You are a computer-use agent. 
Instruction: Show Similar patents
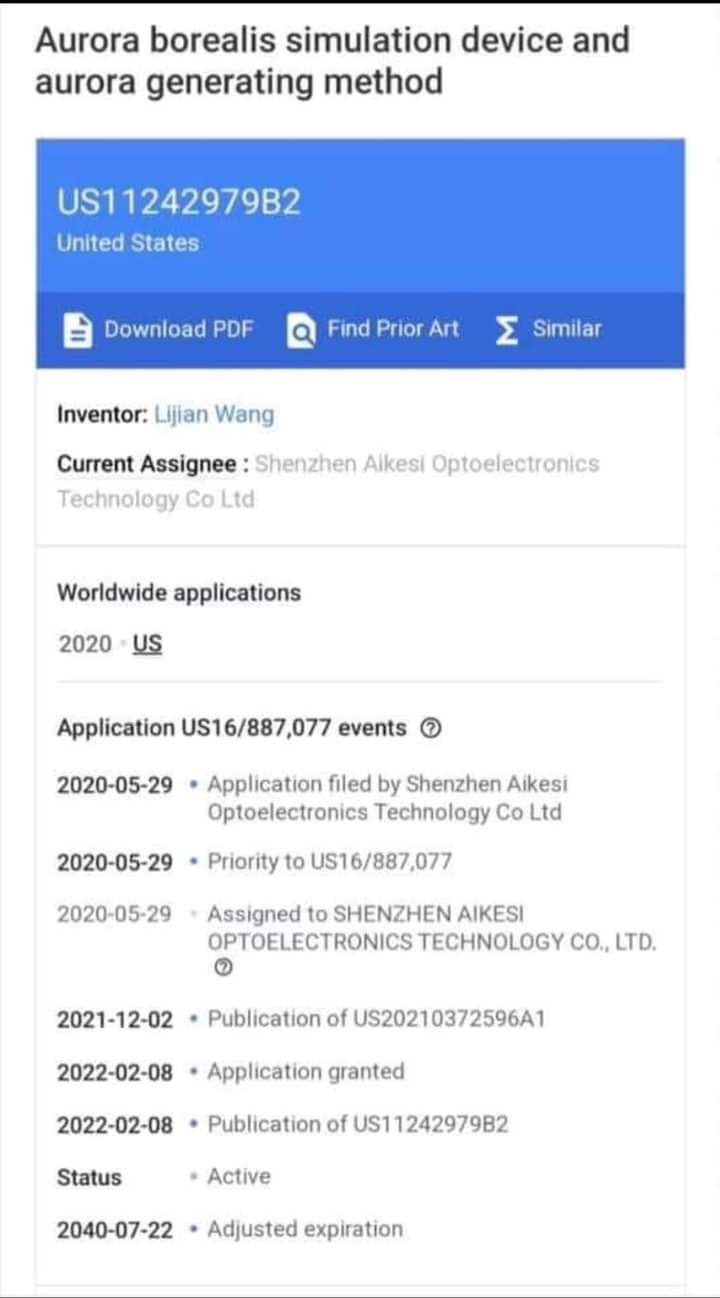pos(549,329)
